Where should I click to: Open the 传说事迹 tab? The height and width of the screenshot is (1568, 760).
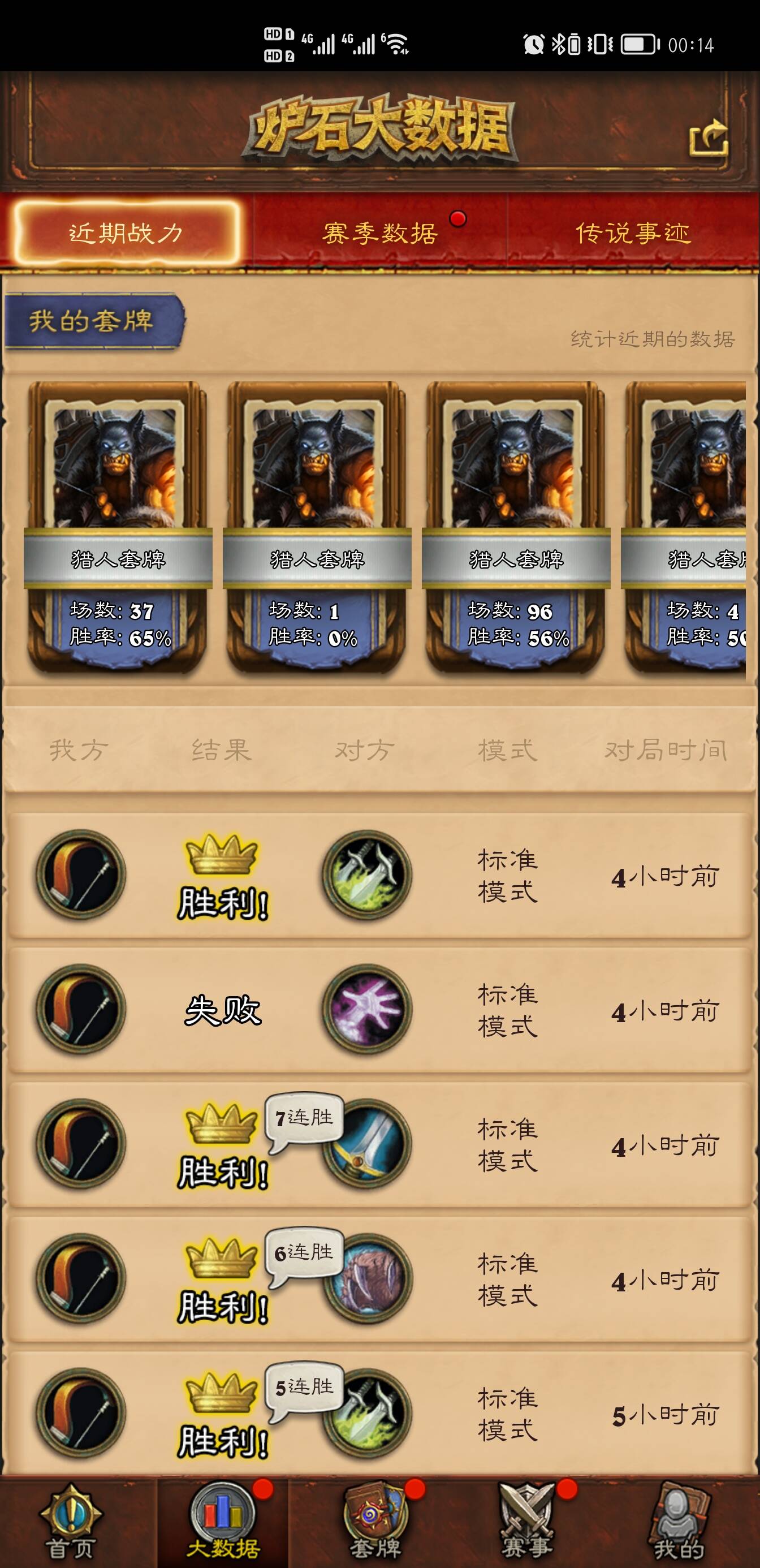[x=633, y=233]
